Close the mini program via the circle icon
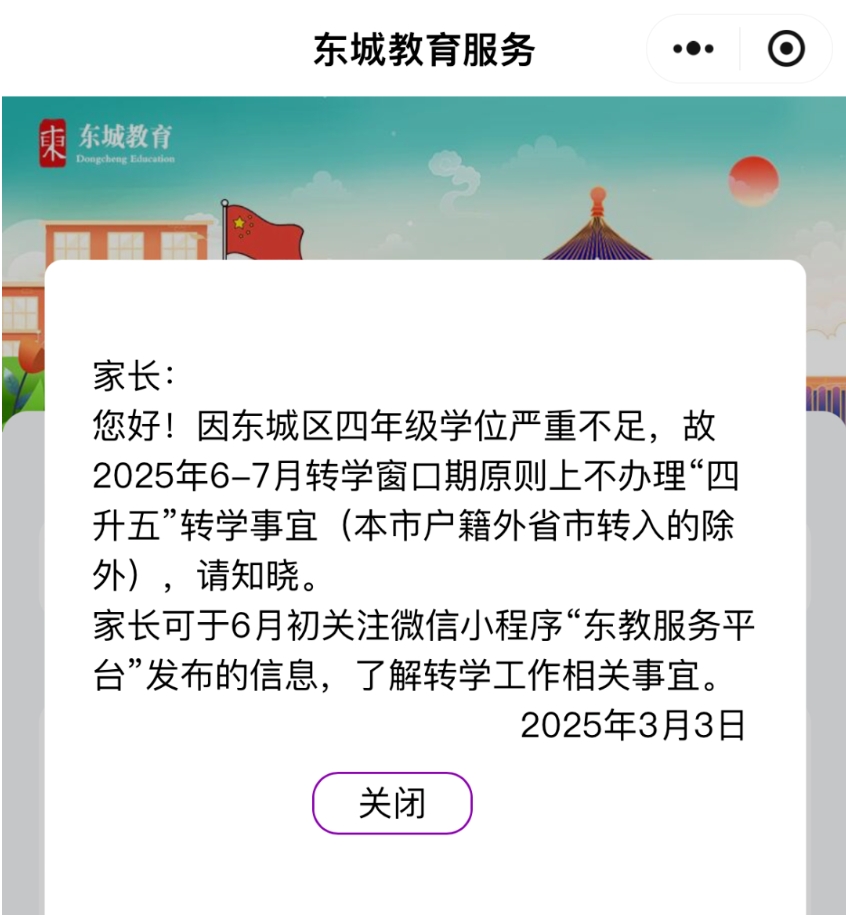Viewport: 846px width, 915px height. pos(785,49)
